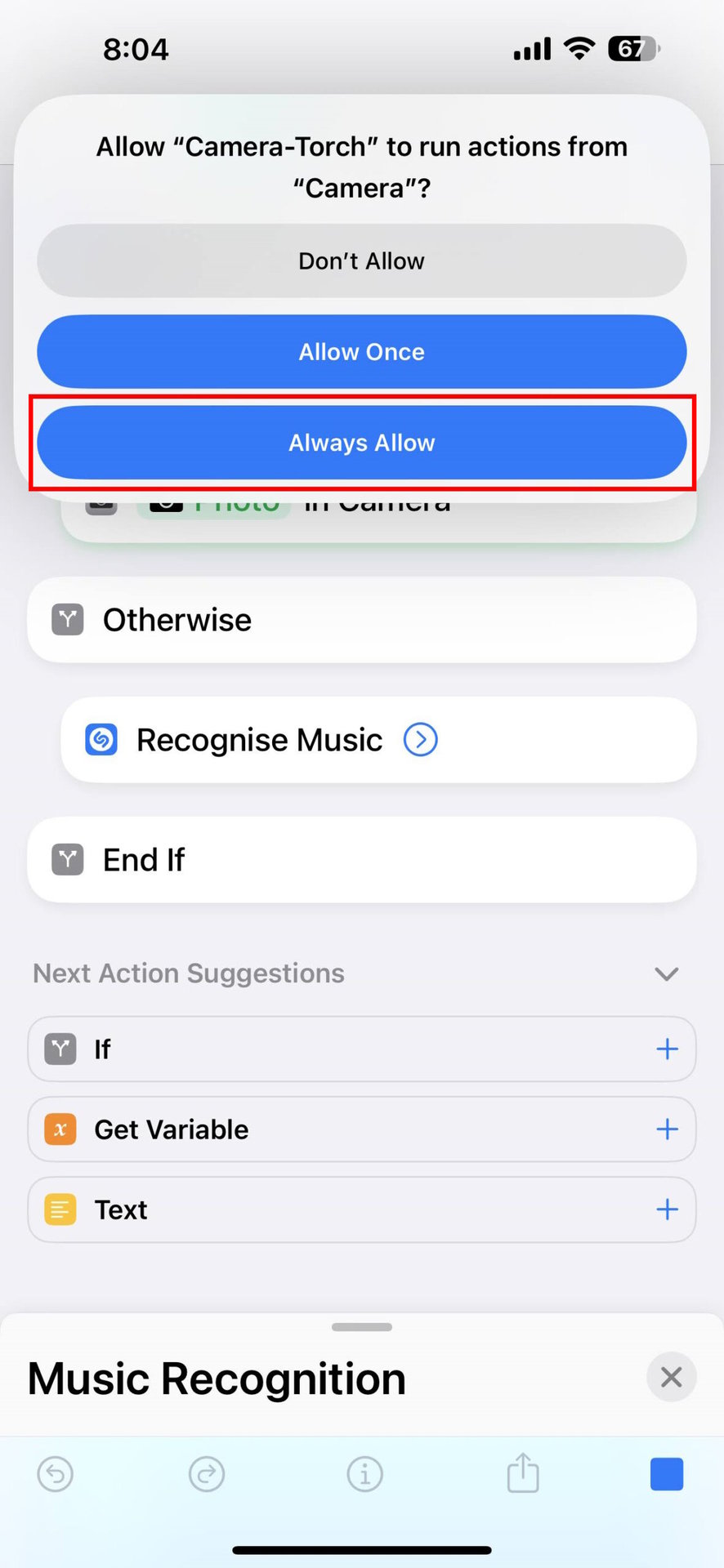The image size is (724, 1568).
Task: Expand the Recognise Music action arrow
Action: (421, 740)
